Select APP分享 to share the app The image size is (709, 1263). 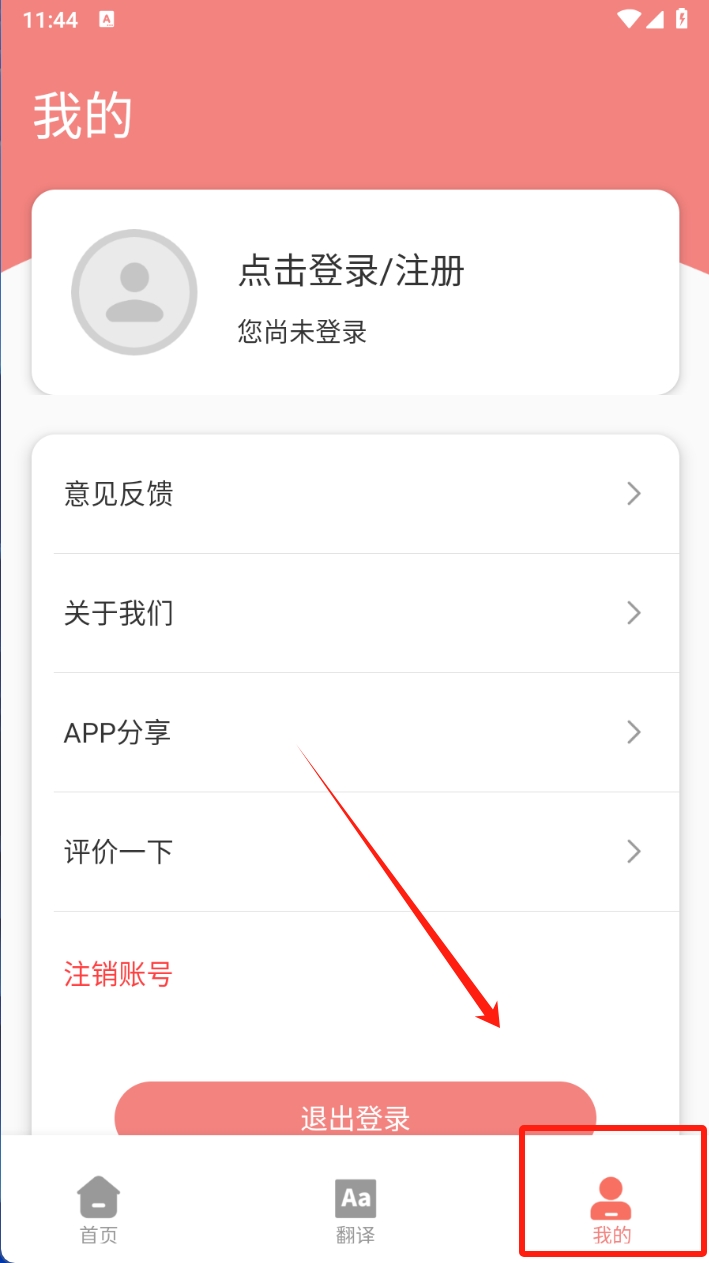point(355,732)
